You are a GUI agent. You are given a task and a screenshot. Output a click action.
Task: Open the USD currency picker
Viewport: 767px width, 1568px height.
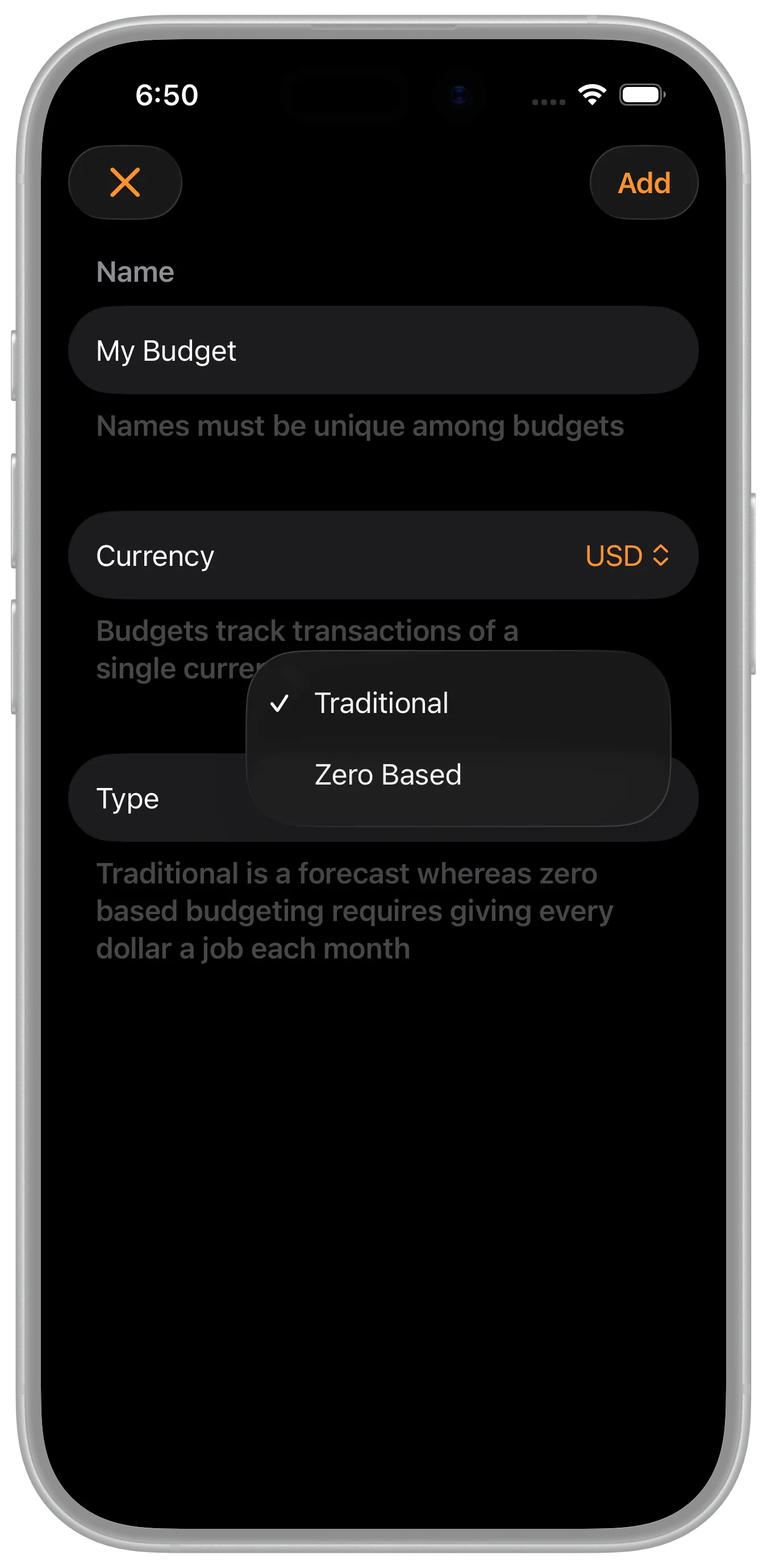coord(626,556)
